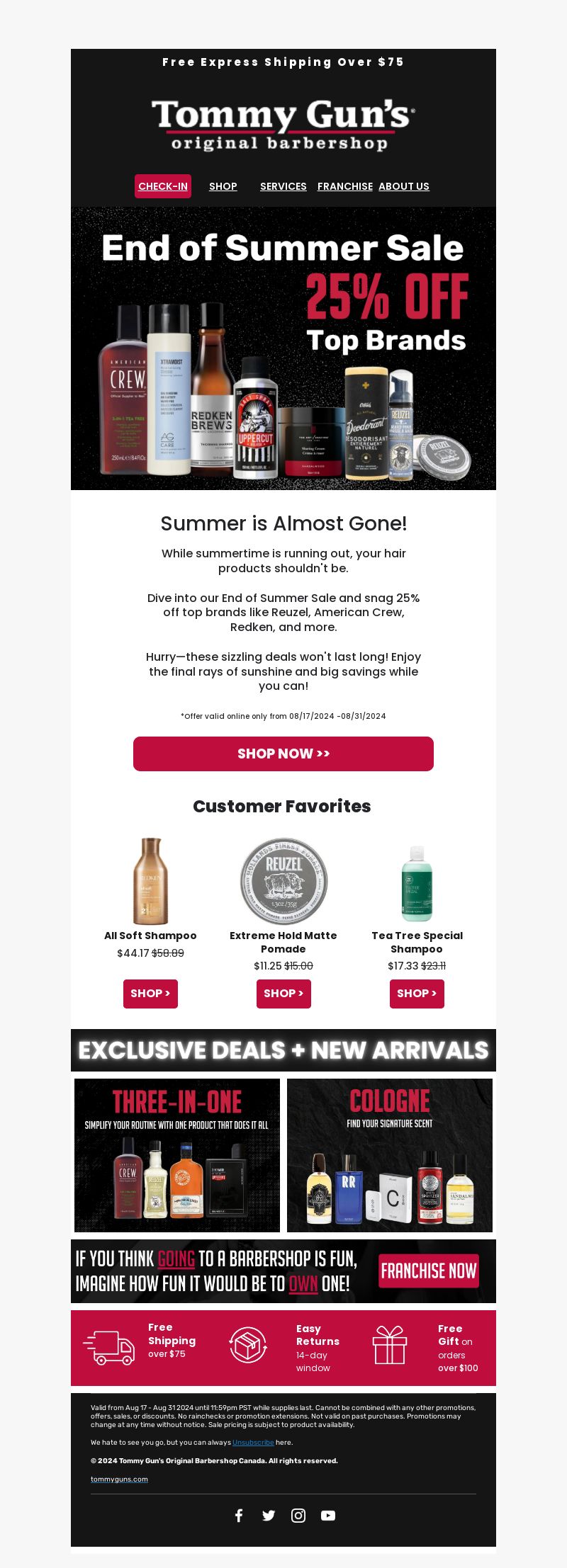567x1568 pixels.
Task: Shop the Tea Tree Special Shampoo
Action: click(417, 994)
